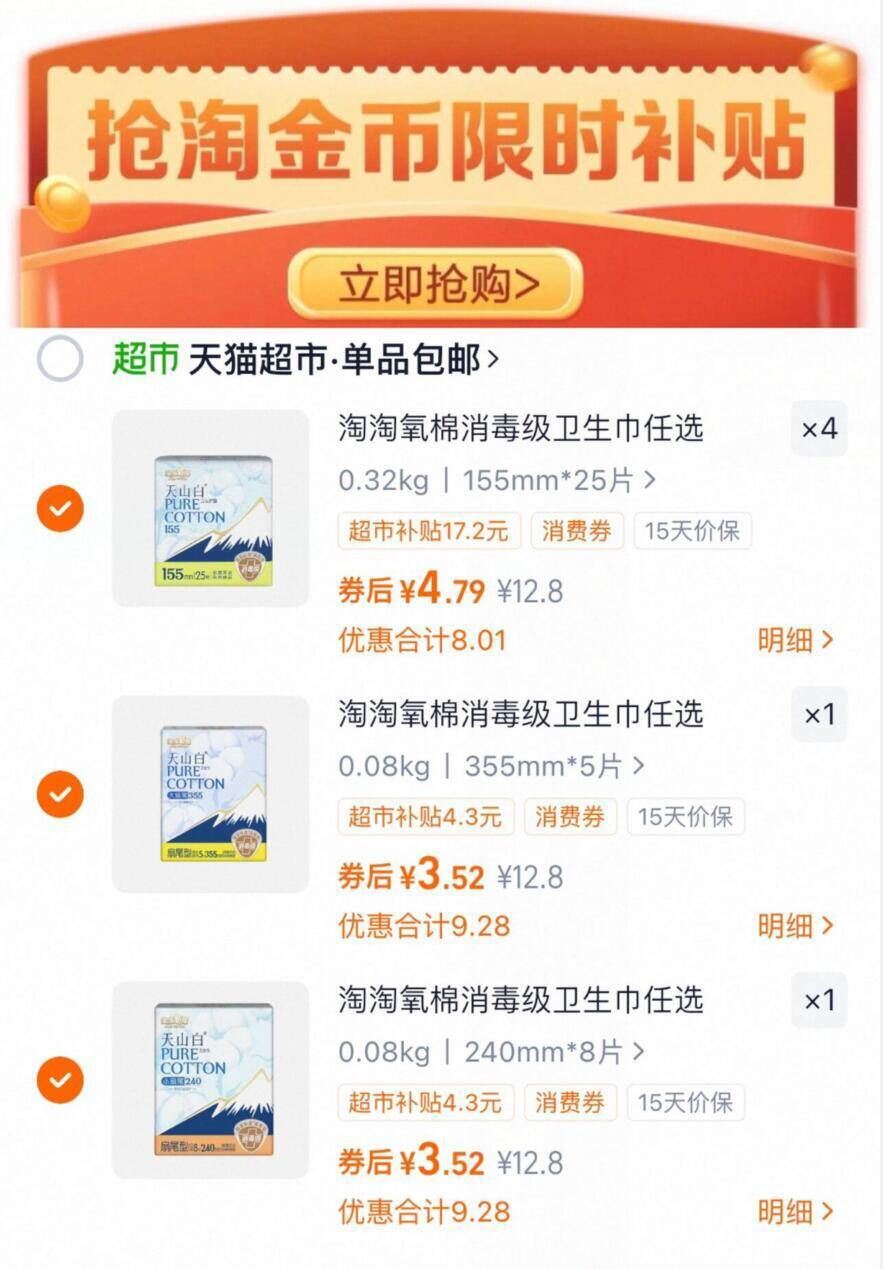Uncheck the 240mm*8片 item selection
Image resolution: width=883 pixels, height=1269 pixels.
60,1080
